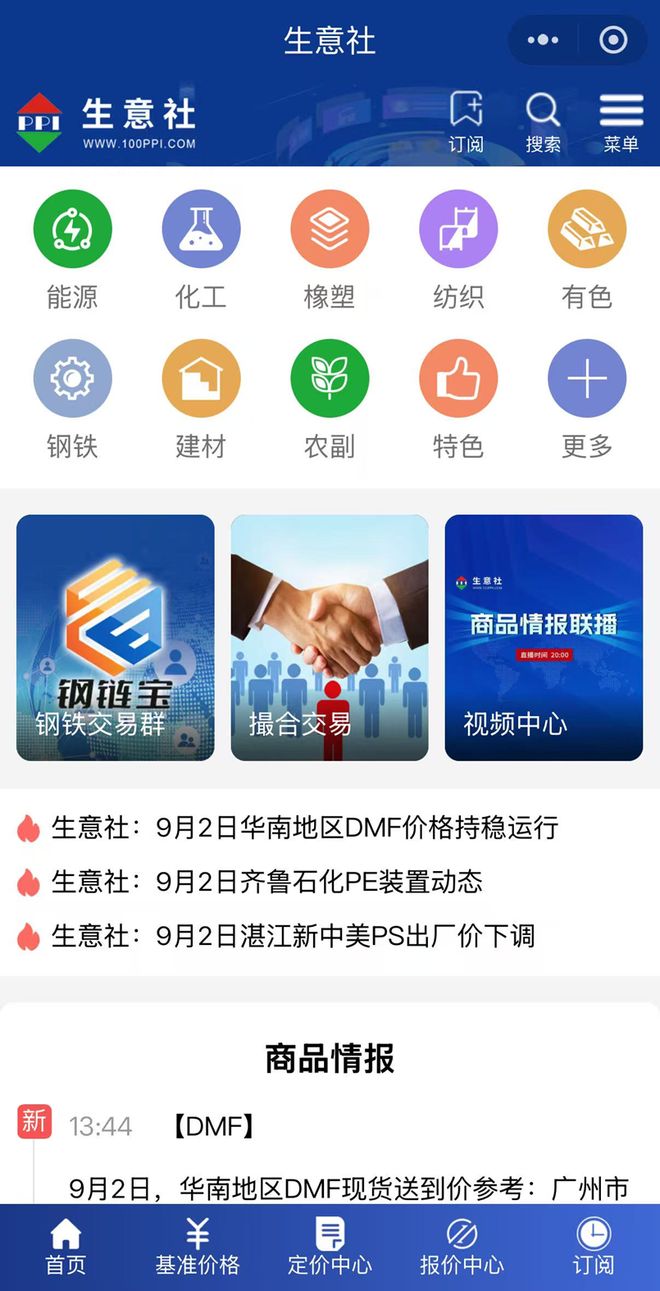The height and width of the screenshot is (1291, 660).
Task: Switch to the 基准价格 tab
Action: click(x=197, y=1246)
